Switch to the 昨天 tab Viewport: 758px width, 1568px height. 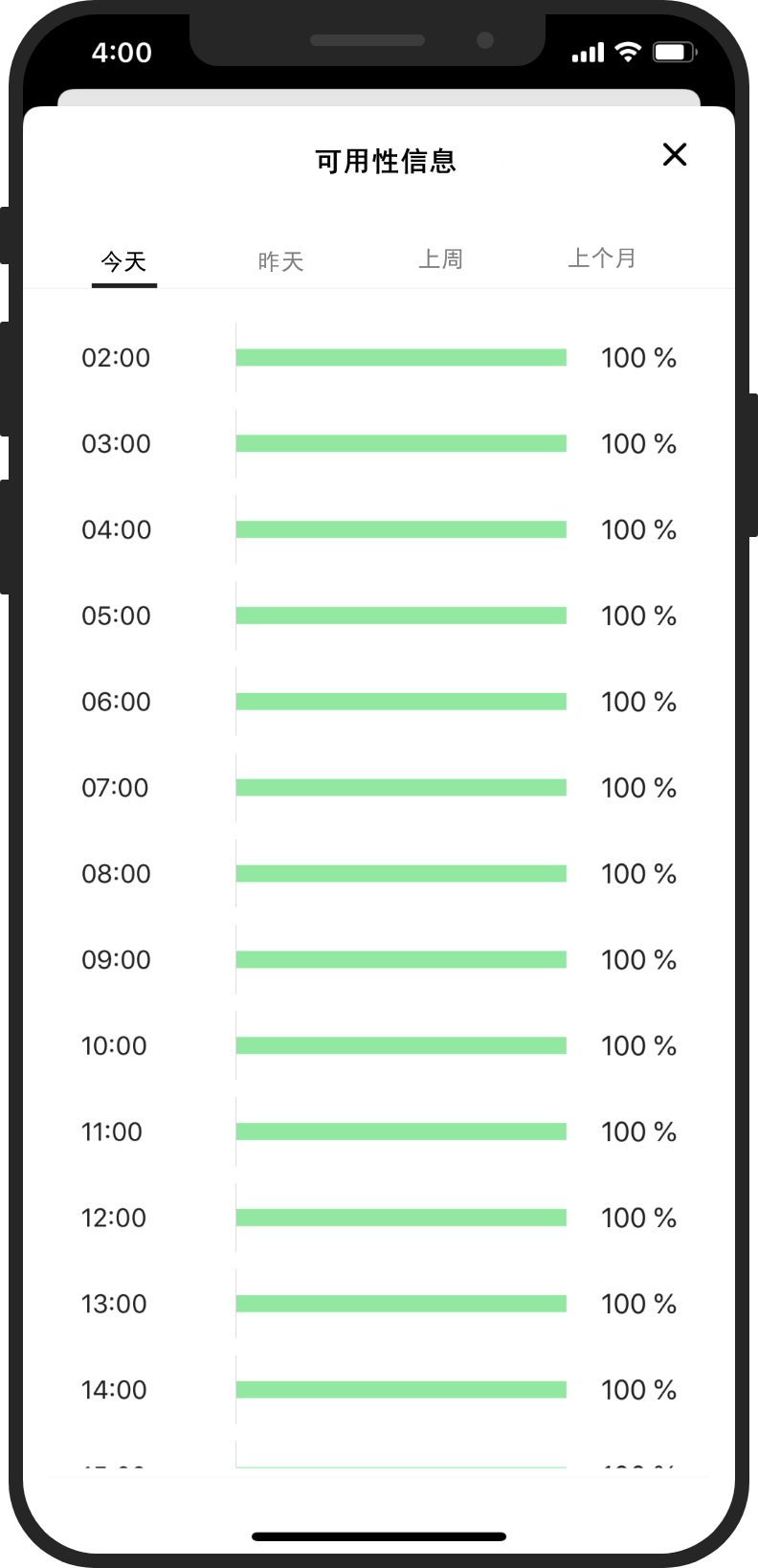click(x=280, y=261)
